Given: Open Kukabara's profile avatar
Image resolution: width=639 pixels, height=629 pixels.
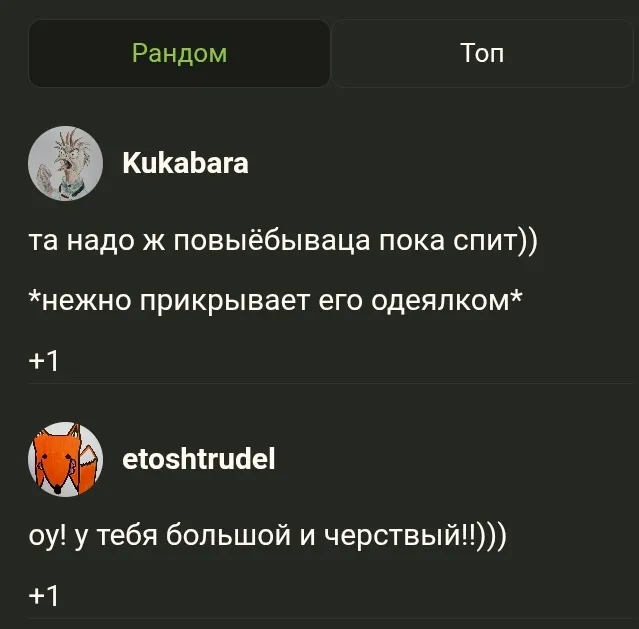Looking at the screenshot, I should [65, 163].
